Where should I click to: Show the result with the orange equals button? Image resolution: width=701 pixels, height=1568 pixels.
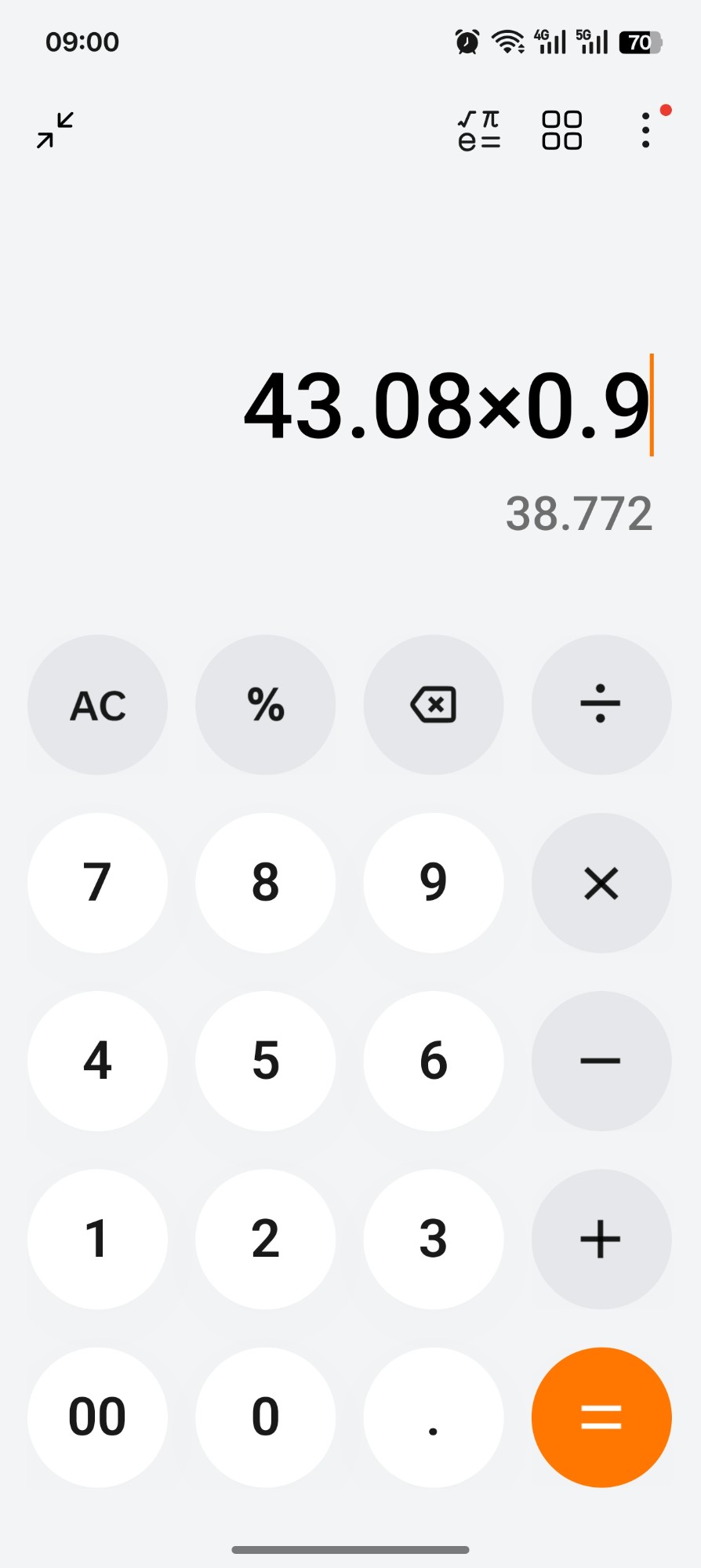[x=601, y=1417]
